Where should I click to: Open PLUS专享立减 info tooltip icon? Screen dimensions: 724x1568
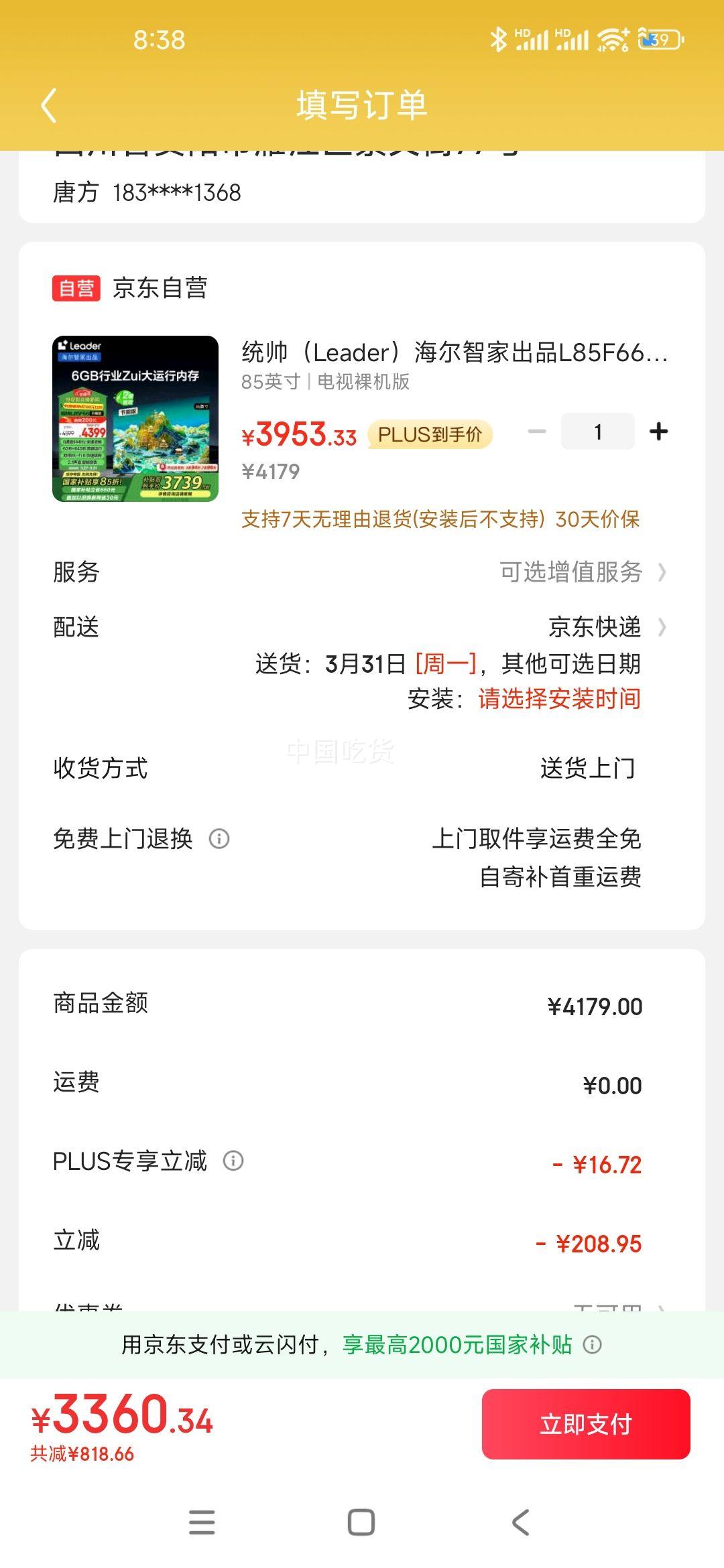[x=234, y=1161]
